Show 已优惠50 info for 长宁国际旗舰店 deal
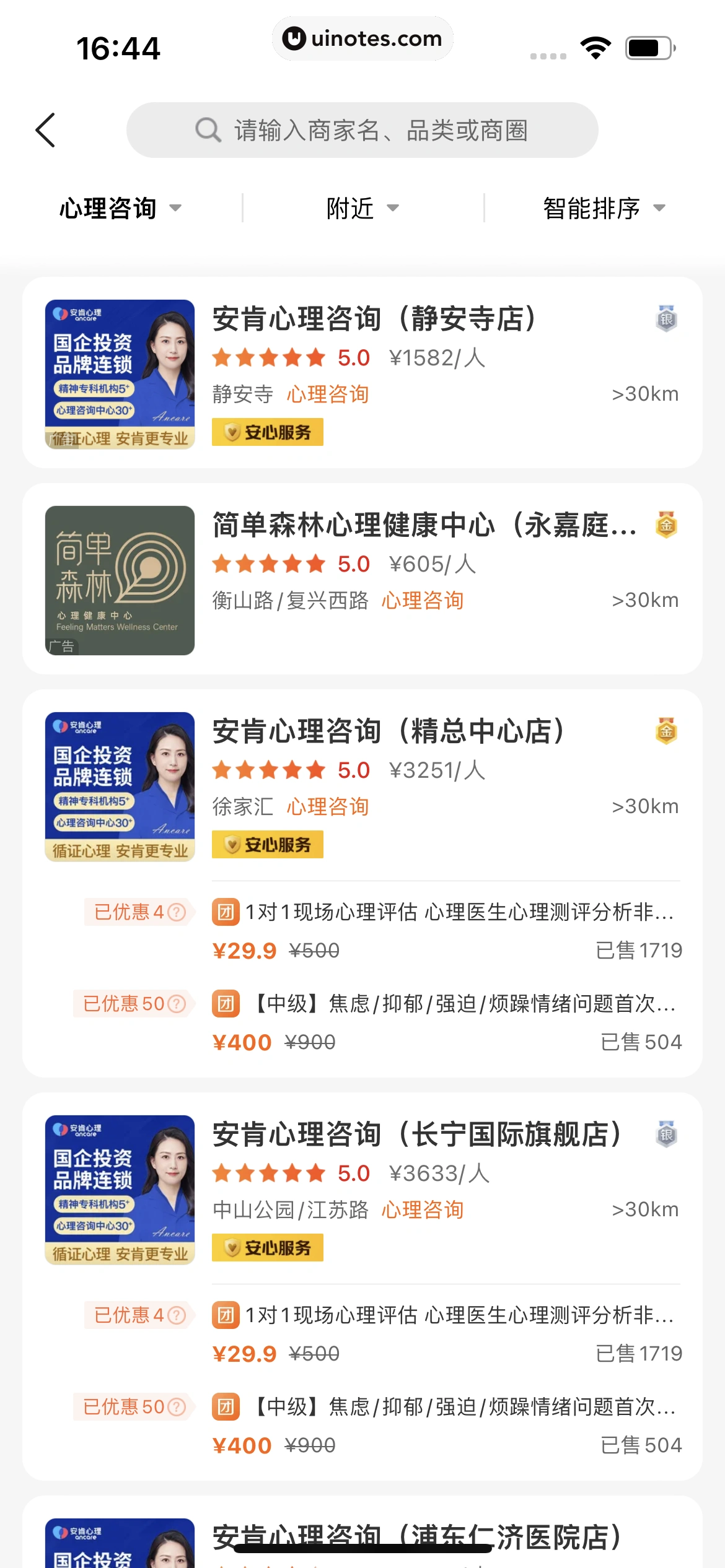This screenshot has height=1568, width=725. [x=177, y=1407]
